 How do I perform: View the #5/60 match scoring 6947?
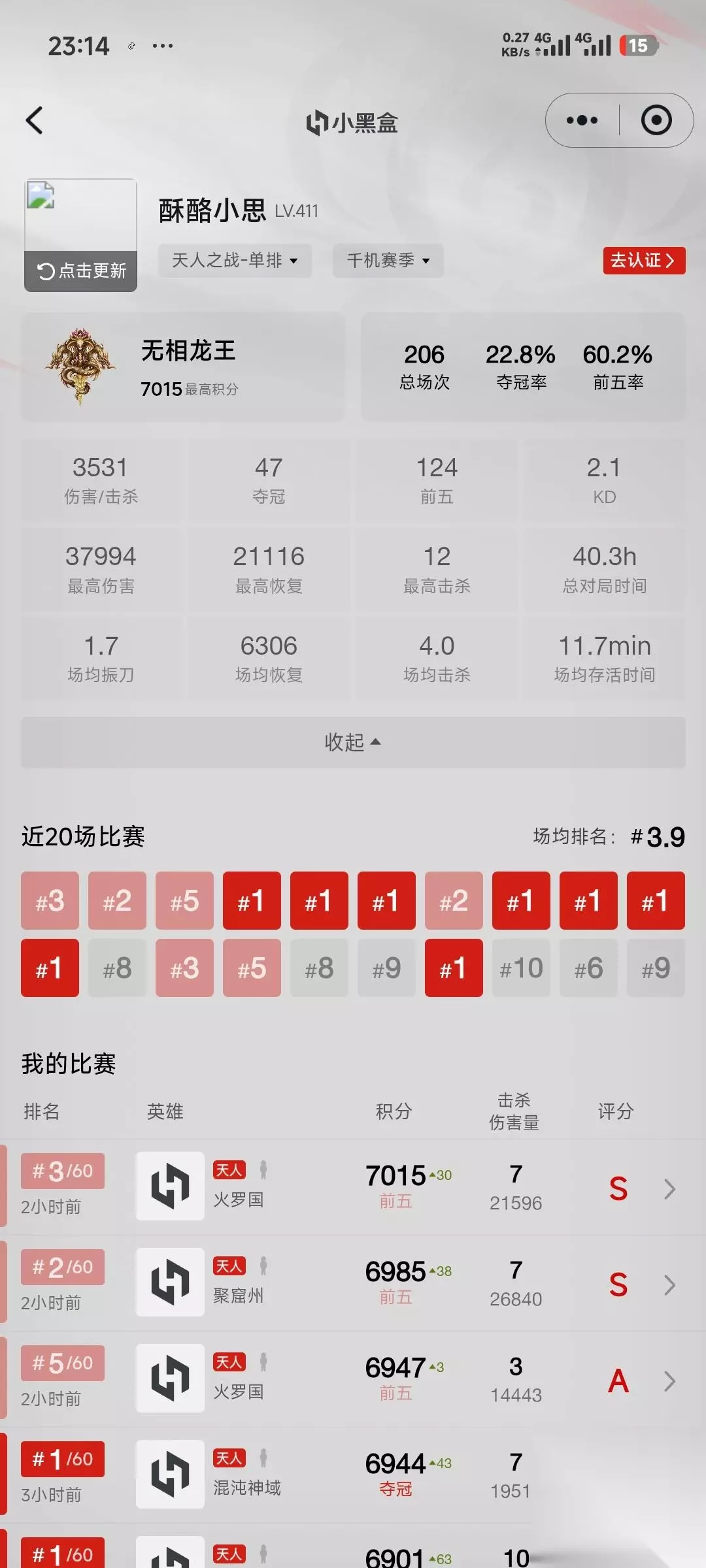[x=353, y=1380]
